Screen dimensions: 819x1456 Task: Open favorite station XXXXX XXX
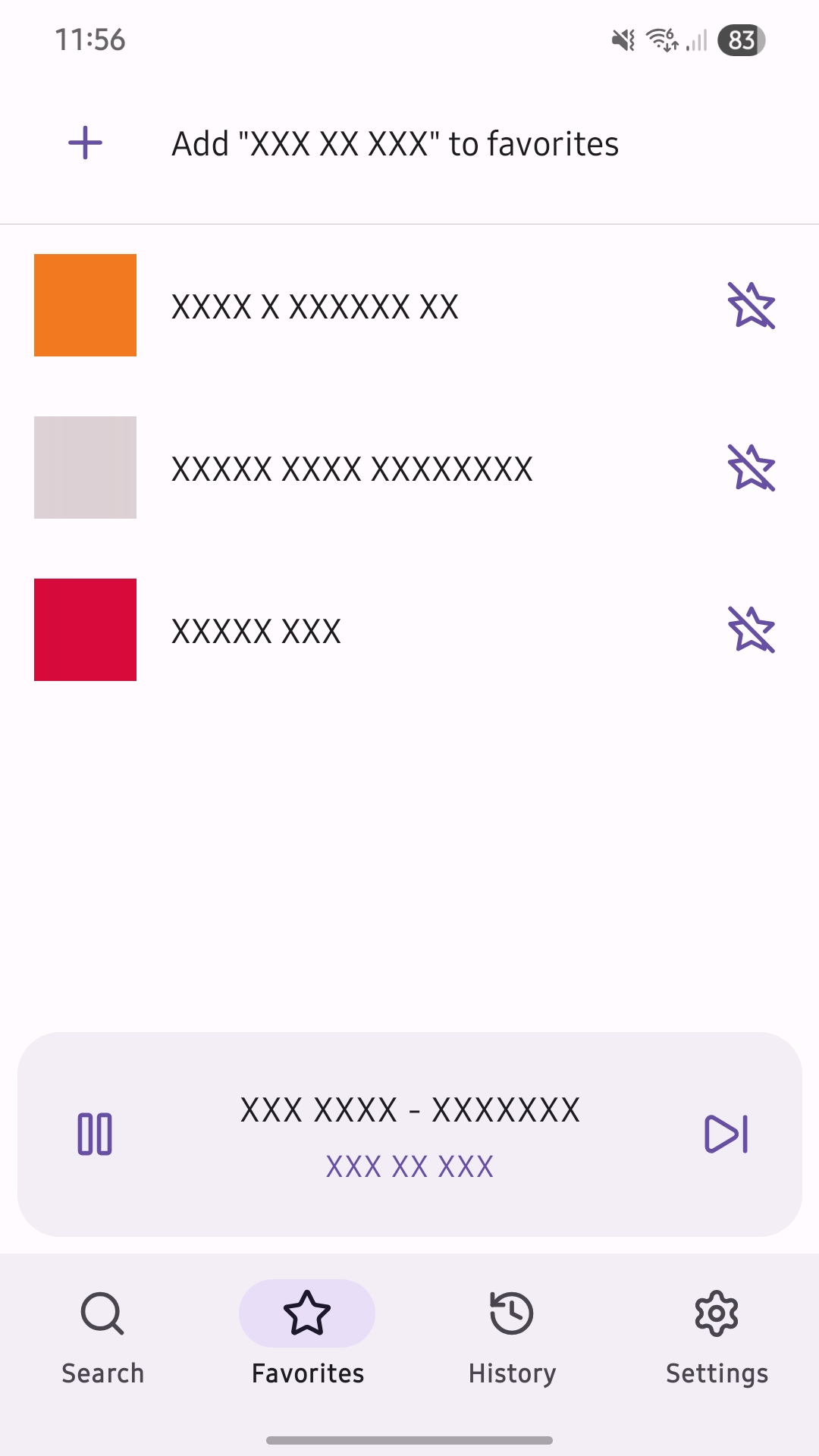(x=256, y=631)
